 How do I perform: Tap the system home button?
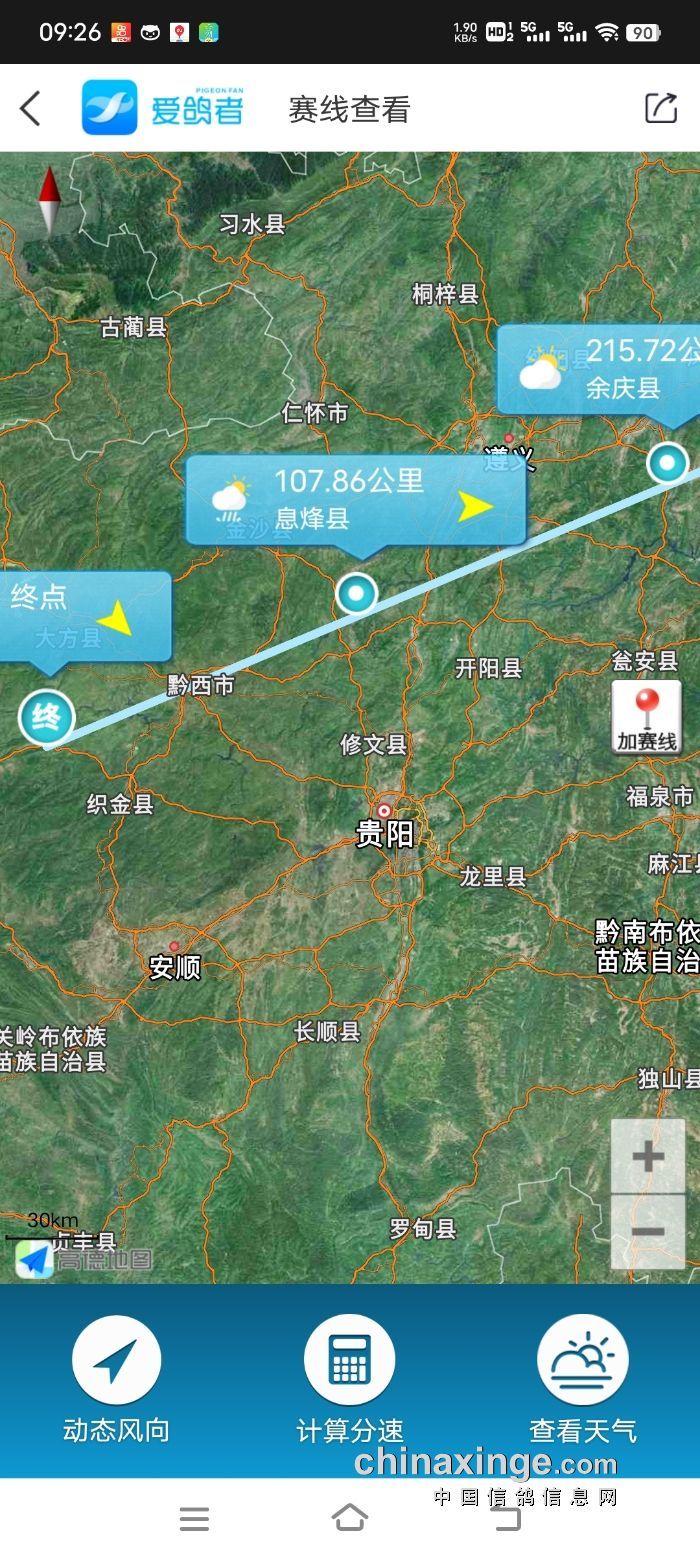(349, 1519)
